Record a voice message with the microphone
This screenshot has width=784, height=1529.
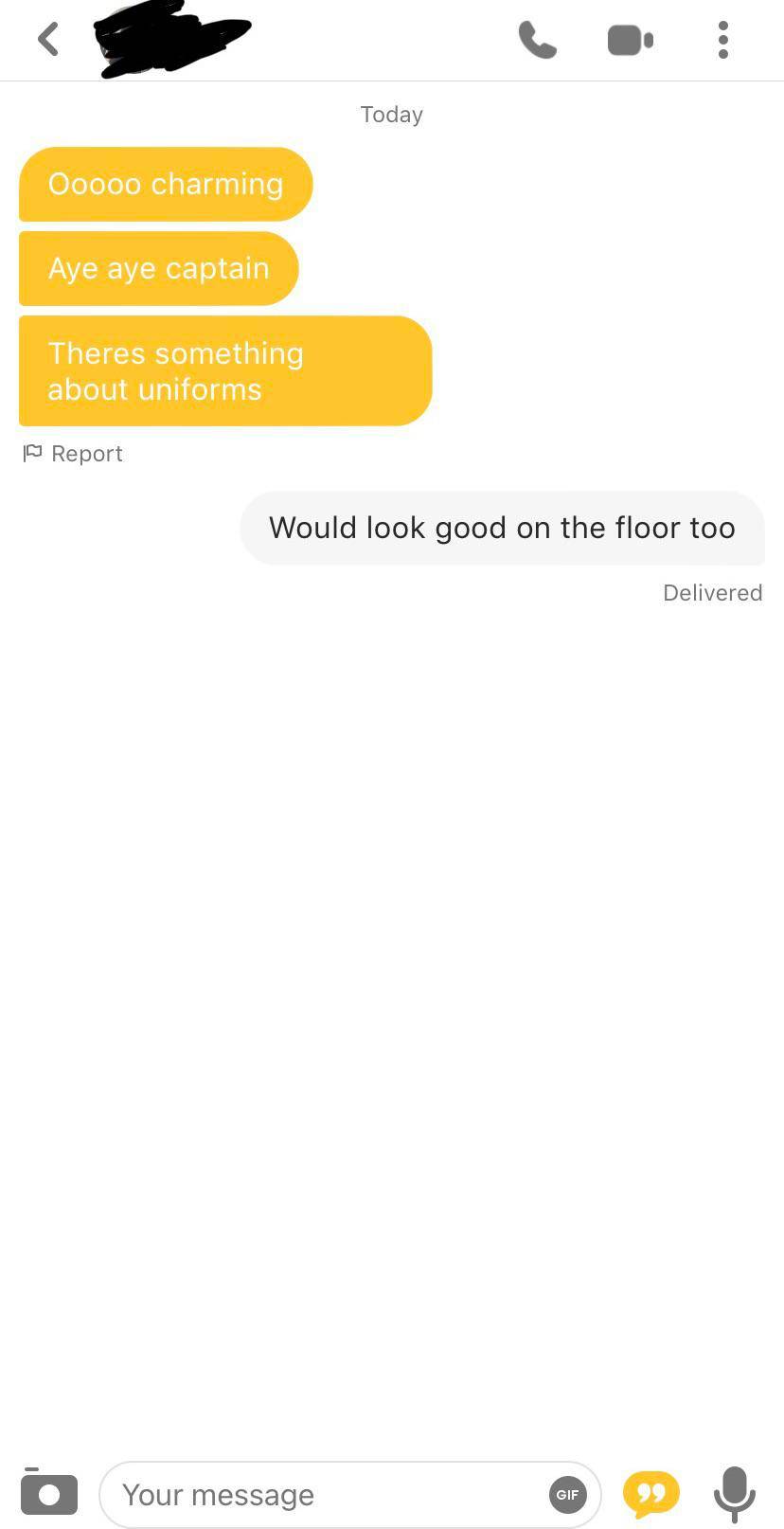(734, 1494)
